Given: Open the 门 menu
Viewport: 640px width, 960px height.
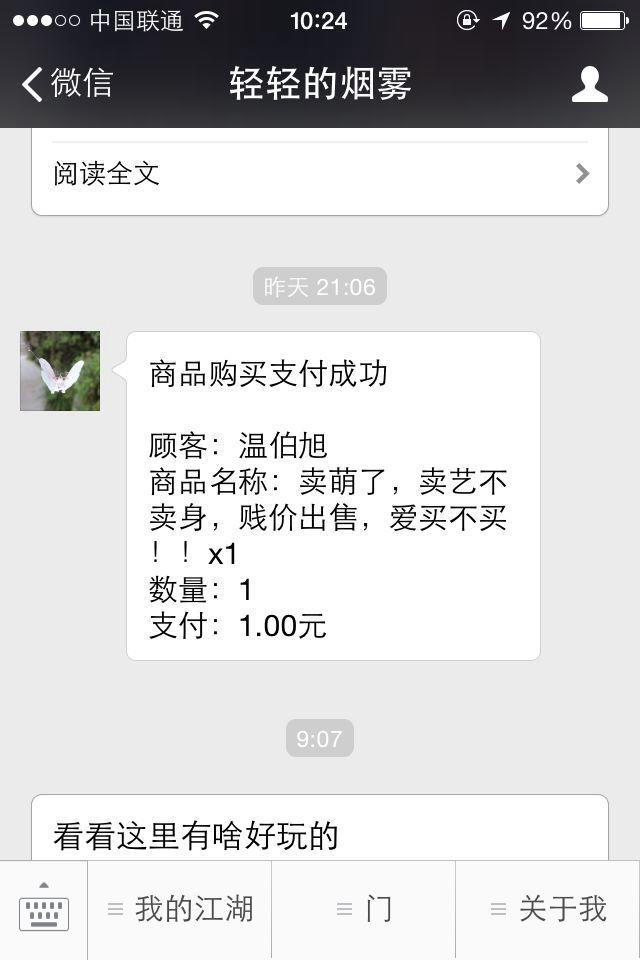Looking at the screenshot, I should click(364, 910).
